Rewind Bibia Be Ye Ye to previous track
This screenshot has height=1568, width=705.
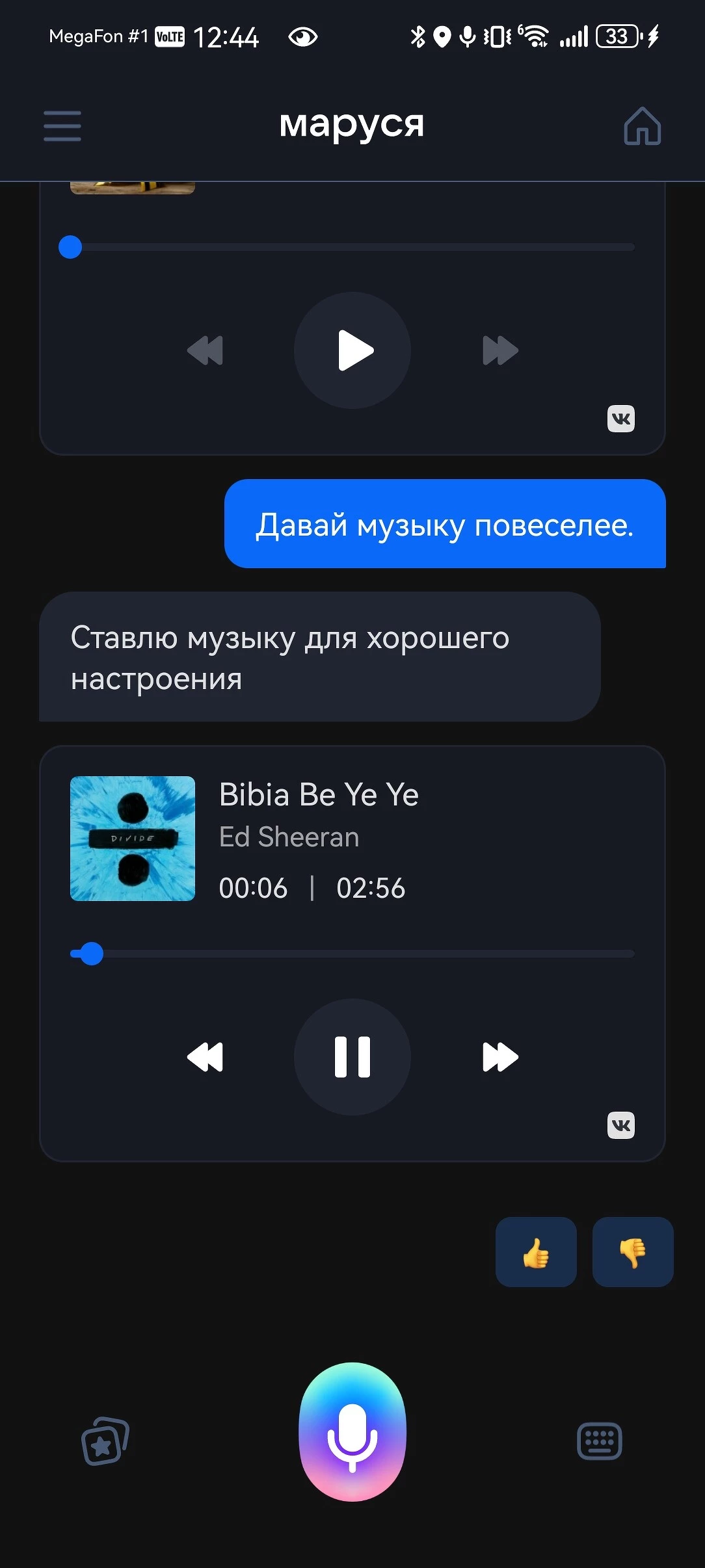(x=205, y=1056)
